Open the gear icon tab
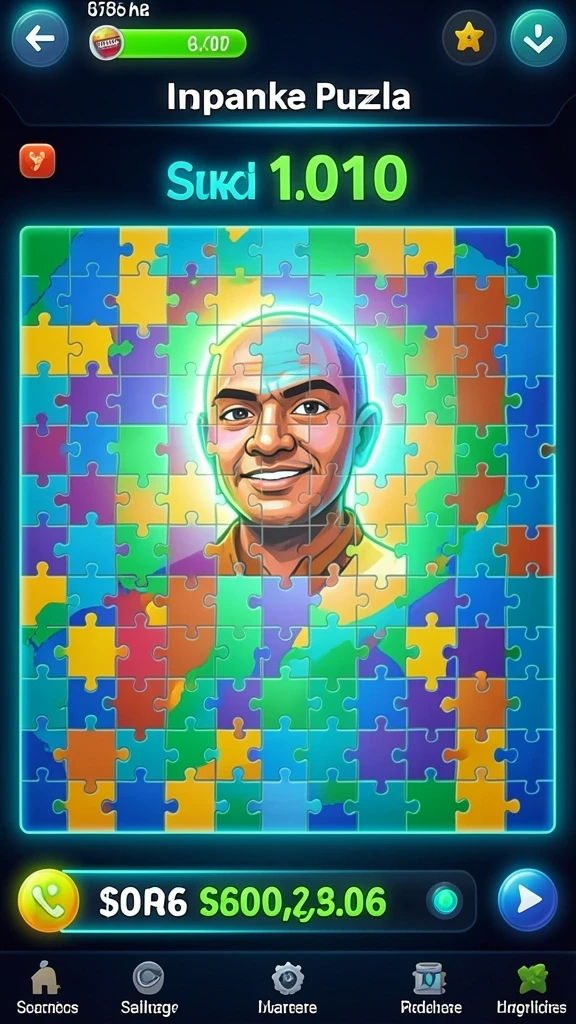Screen dimensions: 576x1024 pos(287,988)
